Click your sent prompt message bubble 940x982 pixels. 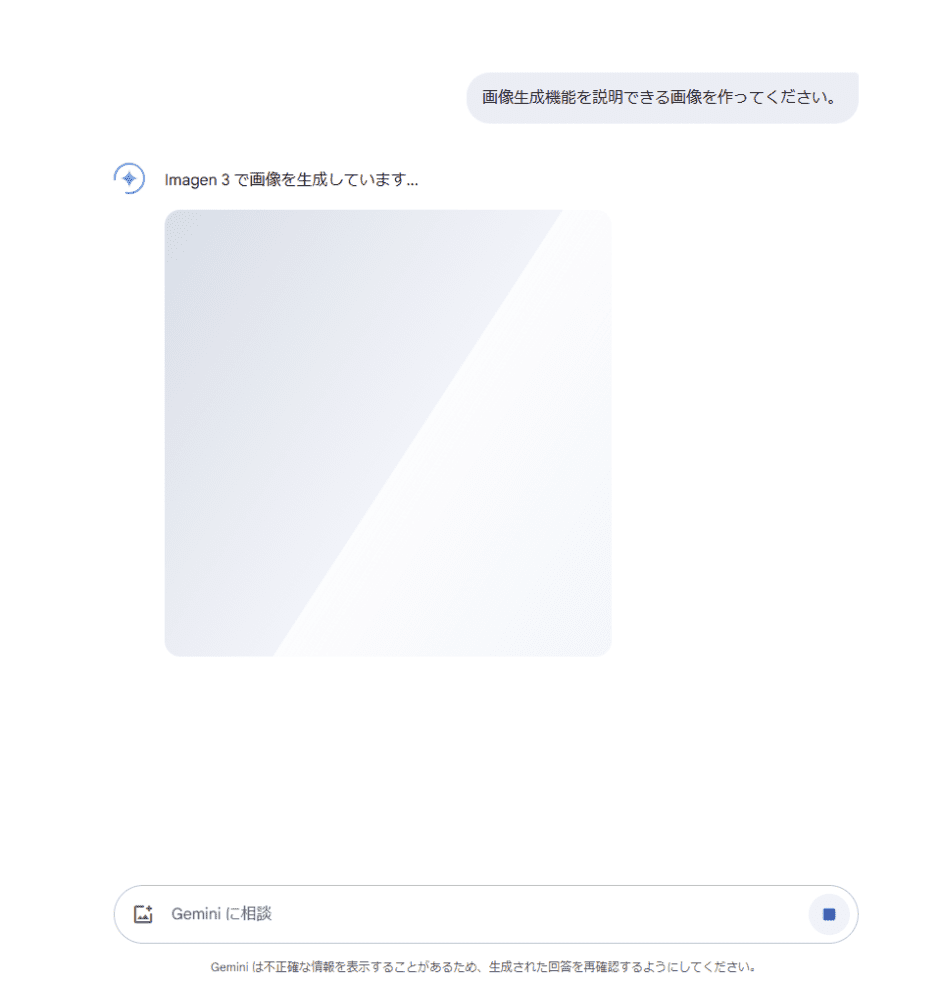coord(662,97)
